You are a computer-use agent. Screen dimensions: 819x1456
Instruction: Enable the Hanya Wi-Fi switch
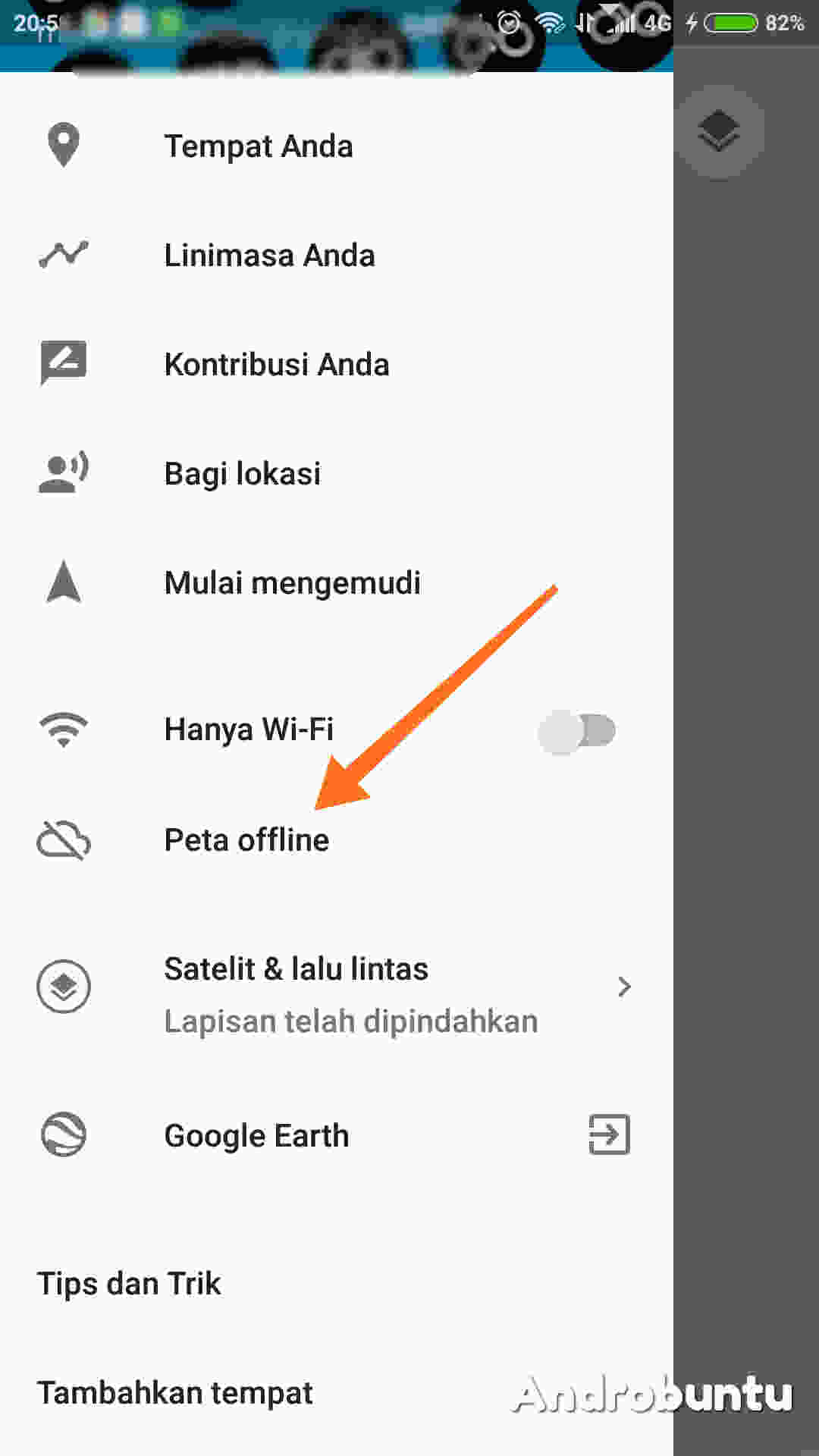(578, 729)
